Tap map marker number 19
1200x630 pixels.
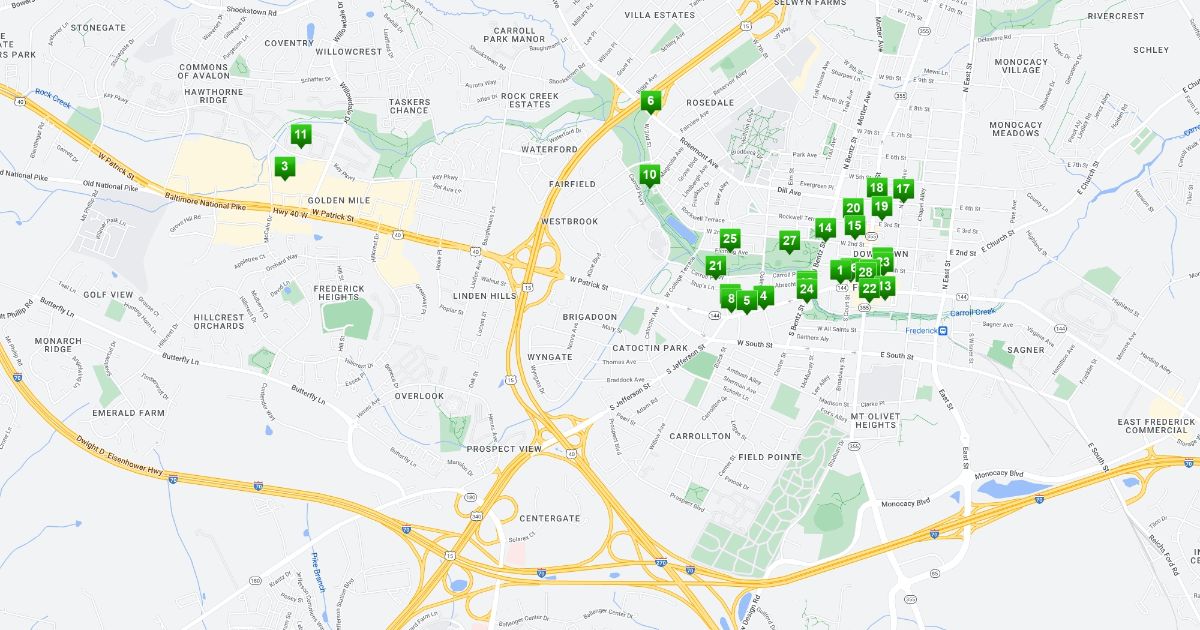[881, 208]
